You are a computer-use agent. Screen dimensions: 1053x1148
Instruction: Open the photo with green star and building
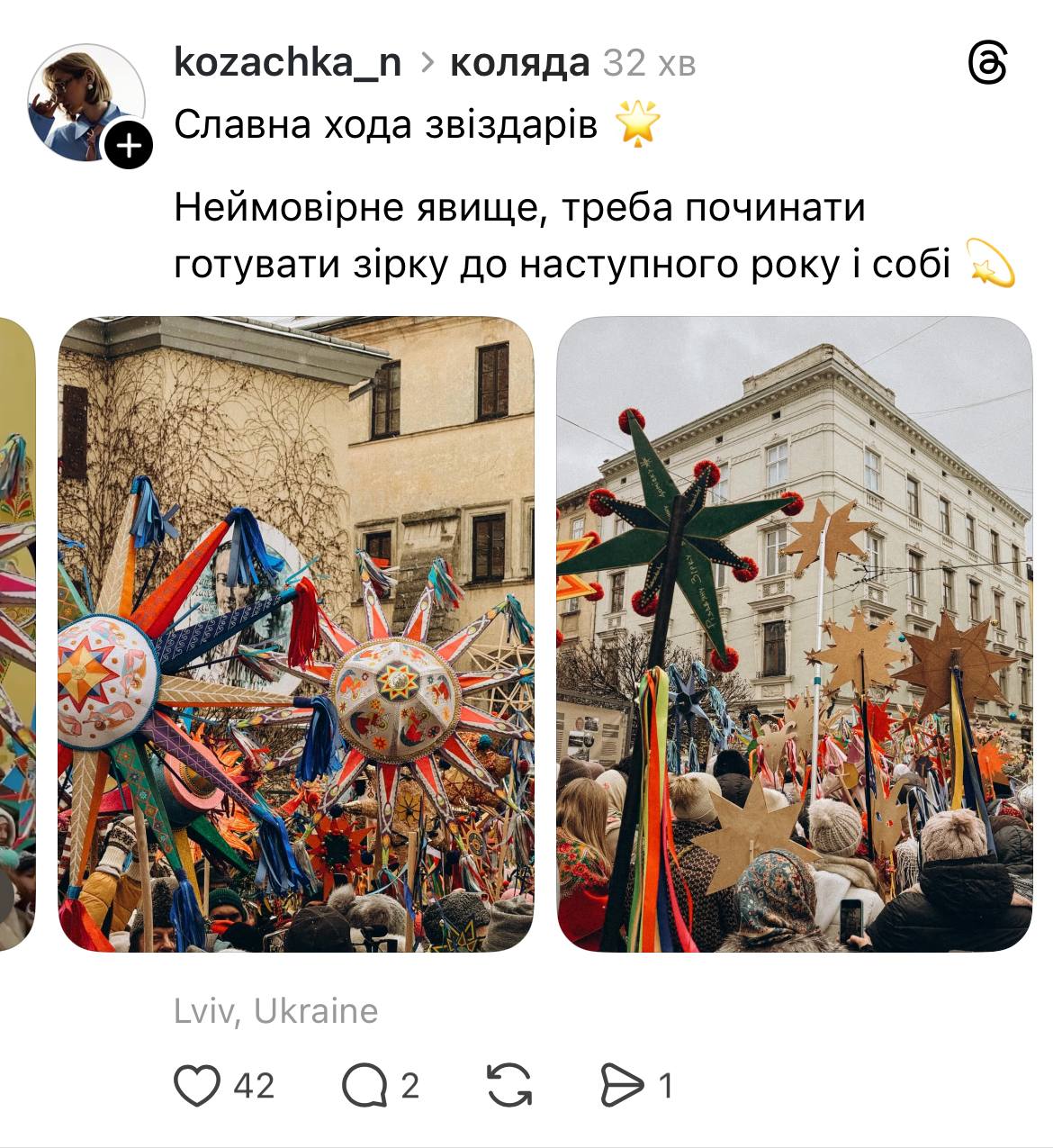[794, 634]
